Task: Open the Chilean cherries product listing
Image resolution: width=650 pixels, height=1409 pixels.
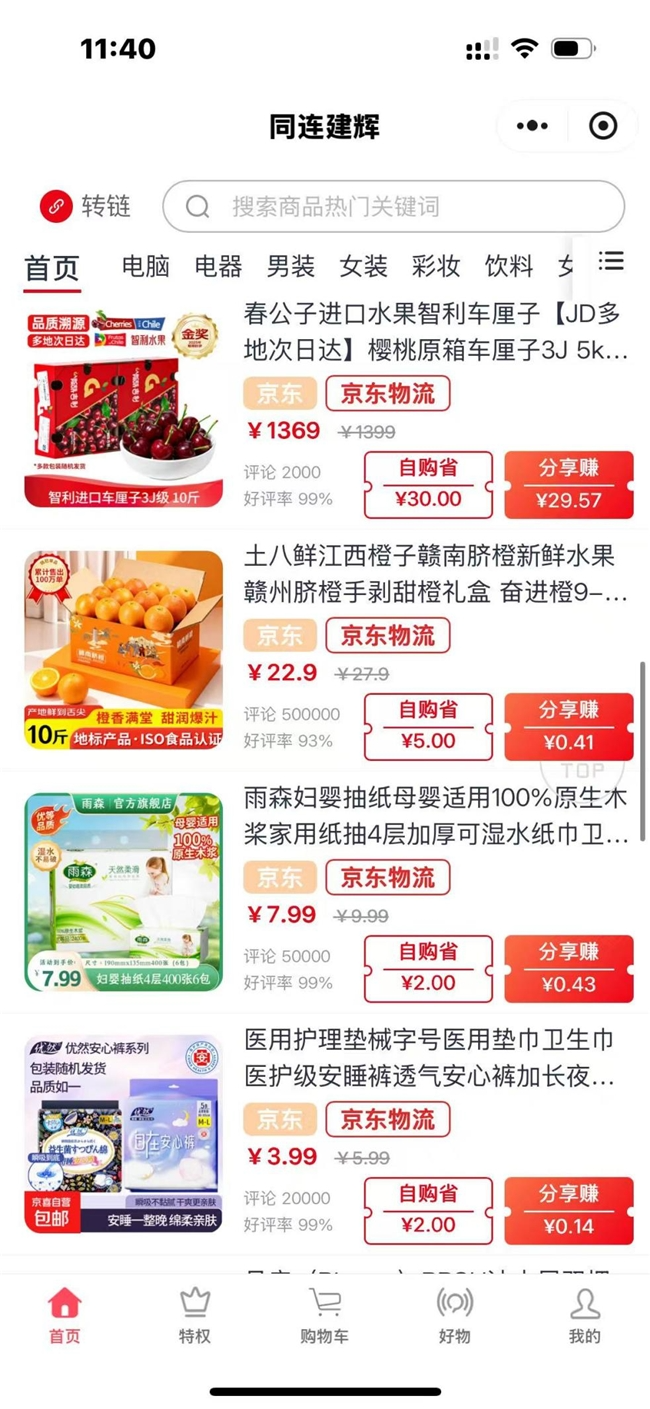Action: 436,333
